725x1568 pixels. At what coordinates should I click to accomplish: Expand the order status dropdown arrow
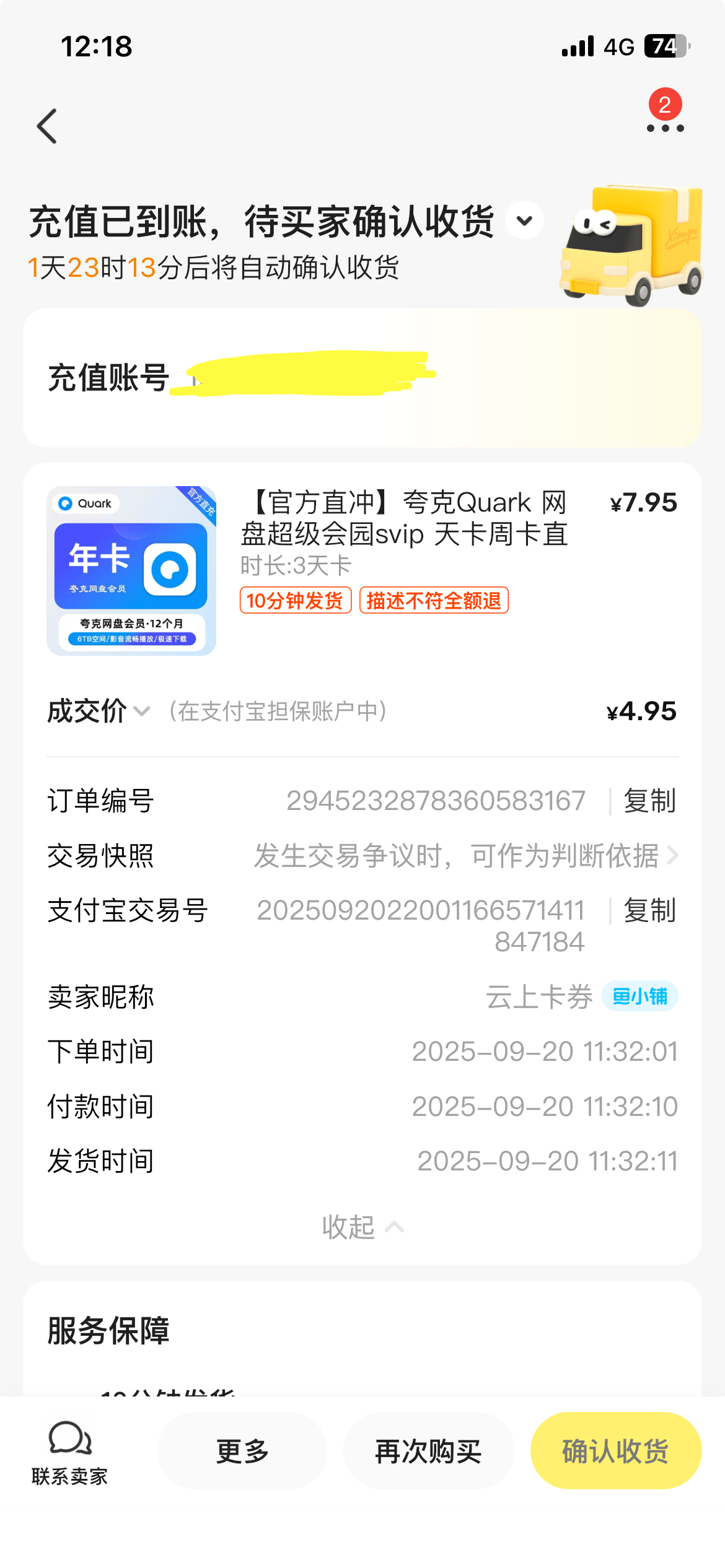[524, 220]
